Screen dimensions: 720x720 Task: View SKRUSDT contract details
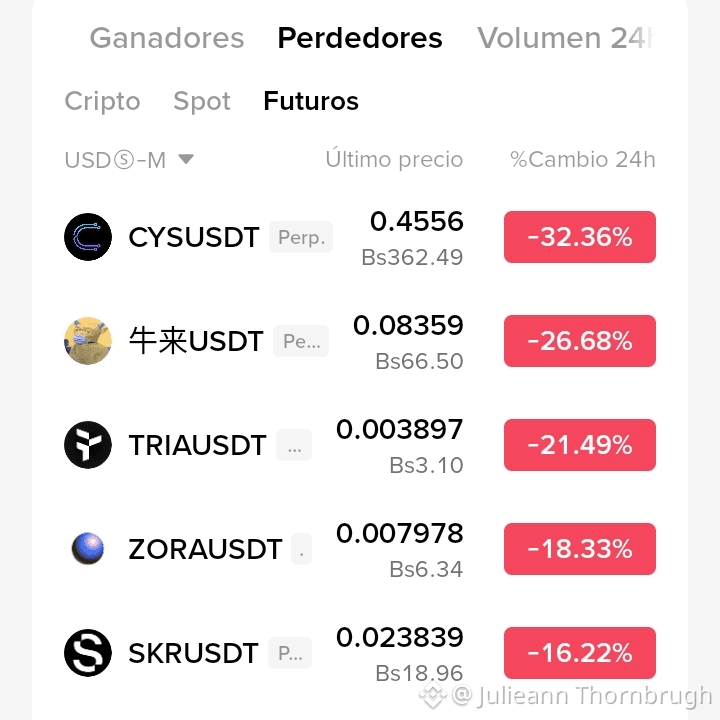(360, 653)
